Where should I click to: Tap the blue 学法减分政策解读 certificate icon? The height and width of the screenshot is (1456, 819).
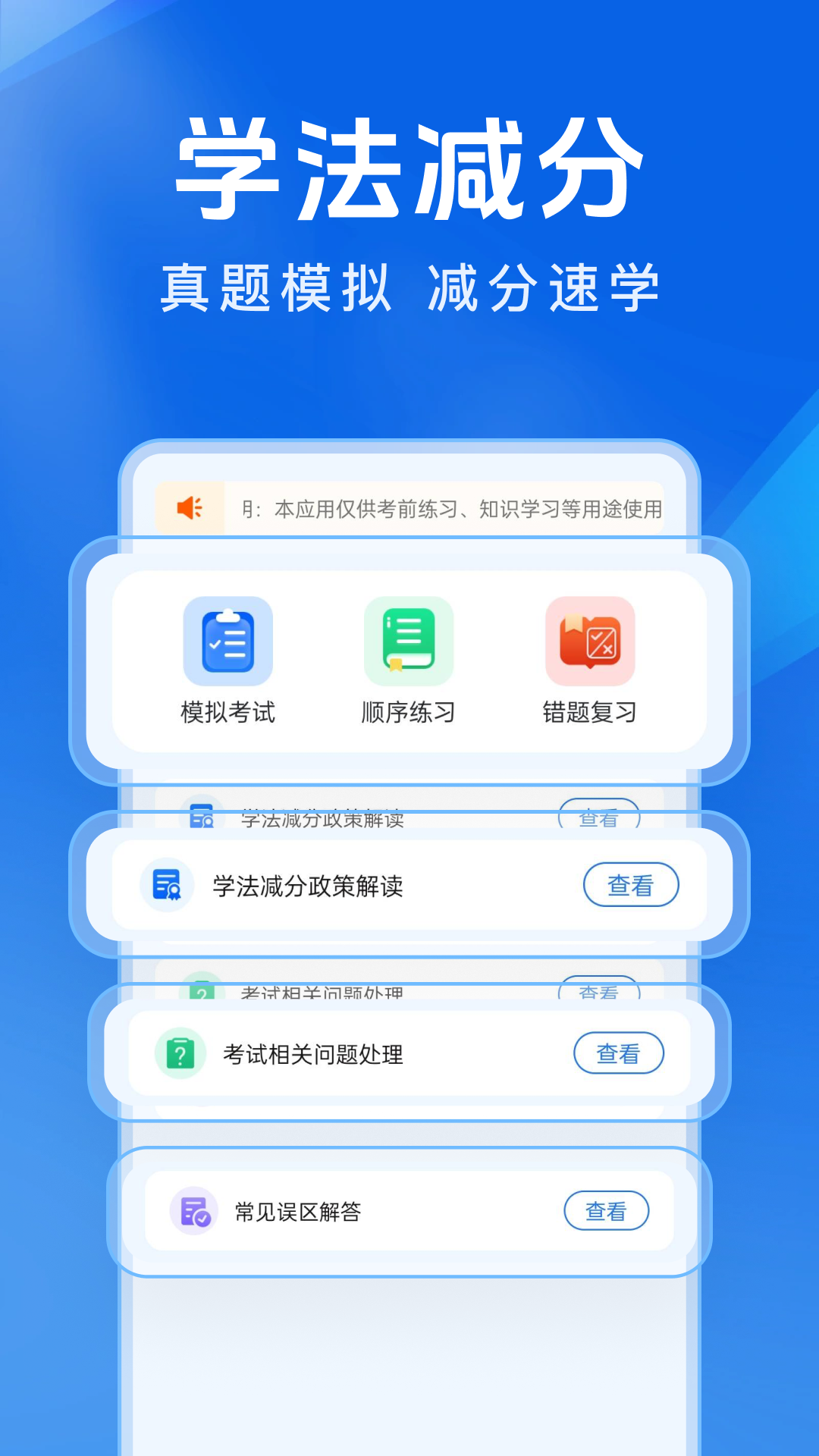(167, 885)
